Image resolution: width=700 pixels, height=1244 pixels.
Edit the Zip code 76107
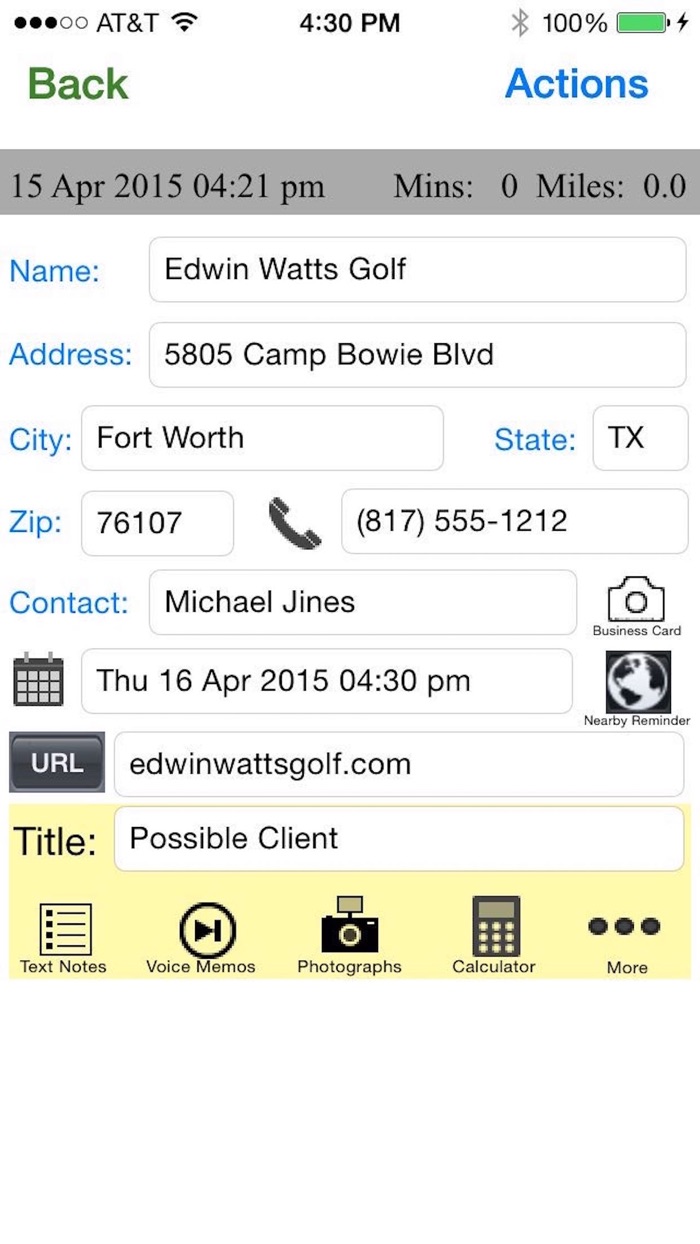[x=157, y=522]
